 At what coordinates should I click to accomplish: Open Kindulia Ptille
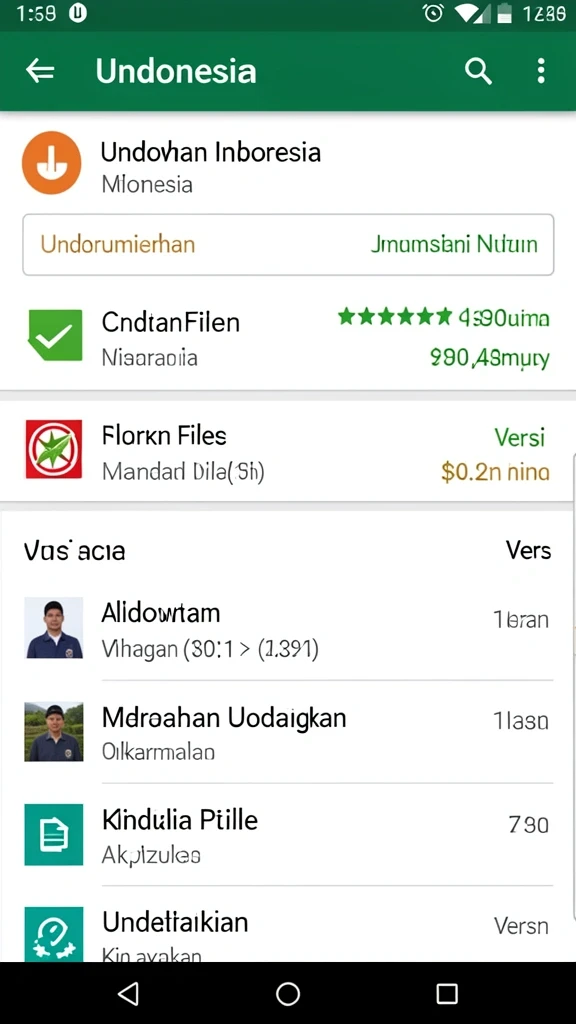288,835
